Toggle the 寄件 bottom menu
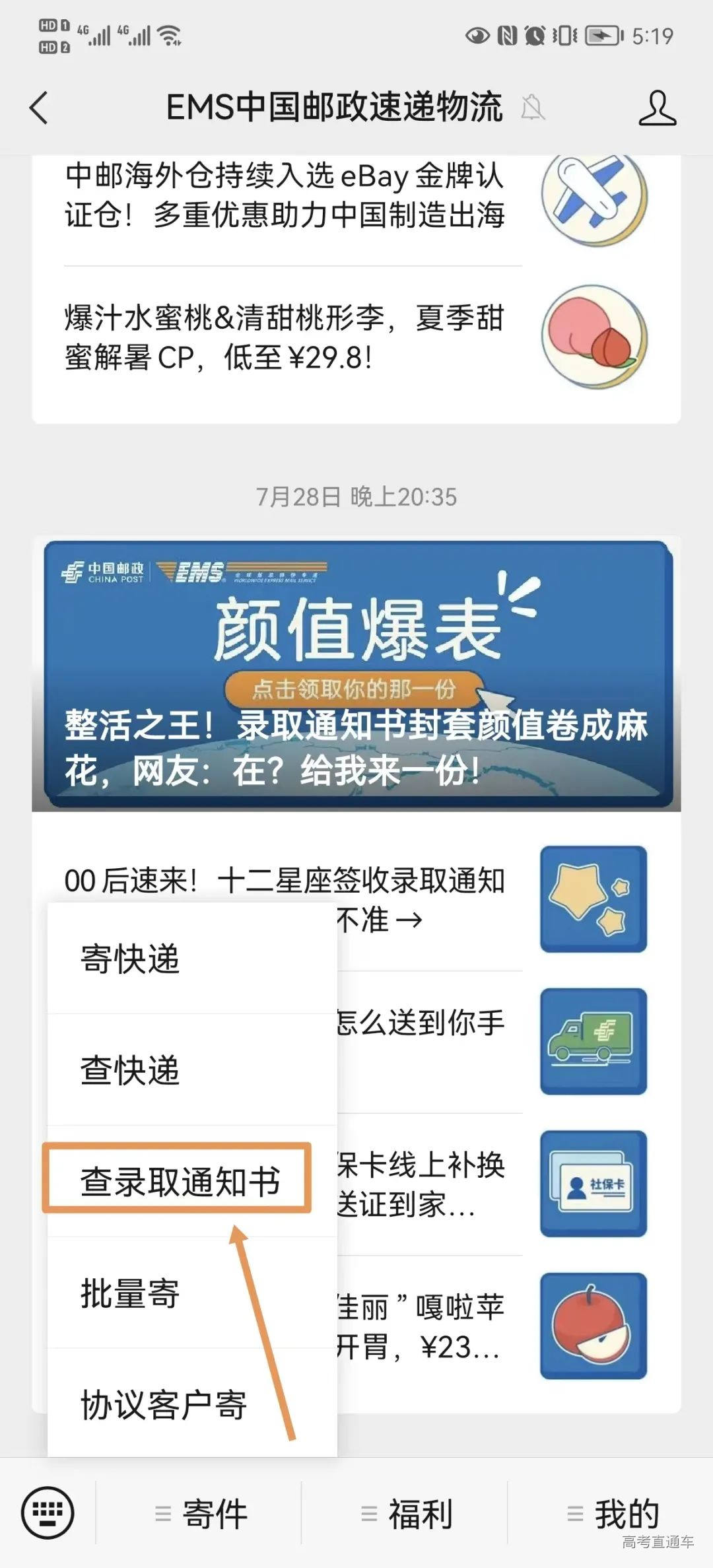Viewport: 713px width, 1568px height. coord(200,1513)
